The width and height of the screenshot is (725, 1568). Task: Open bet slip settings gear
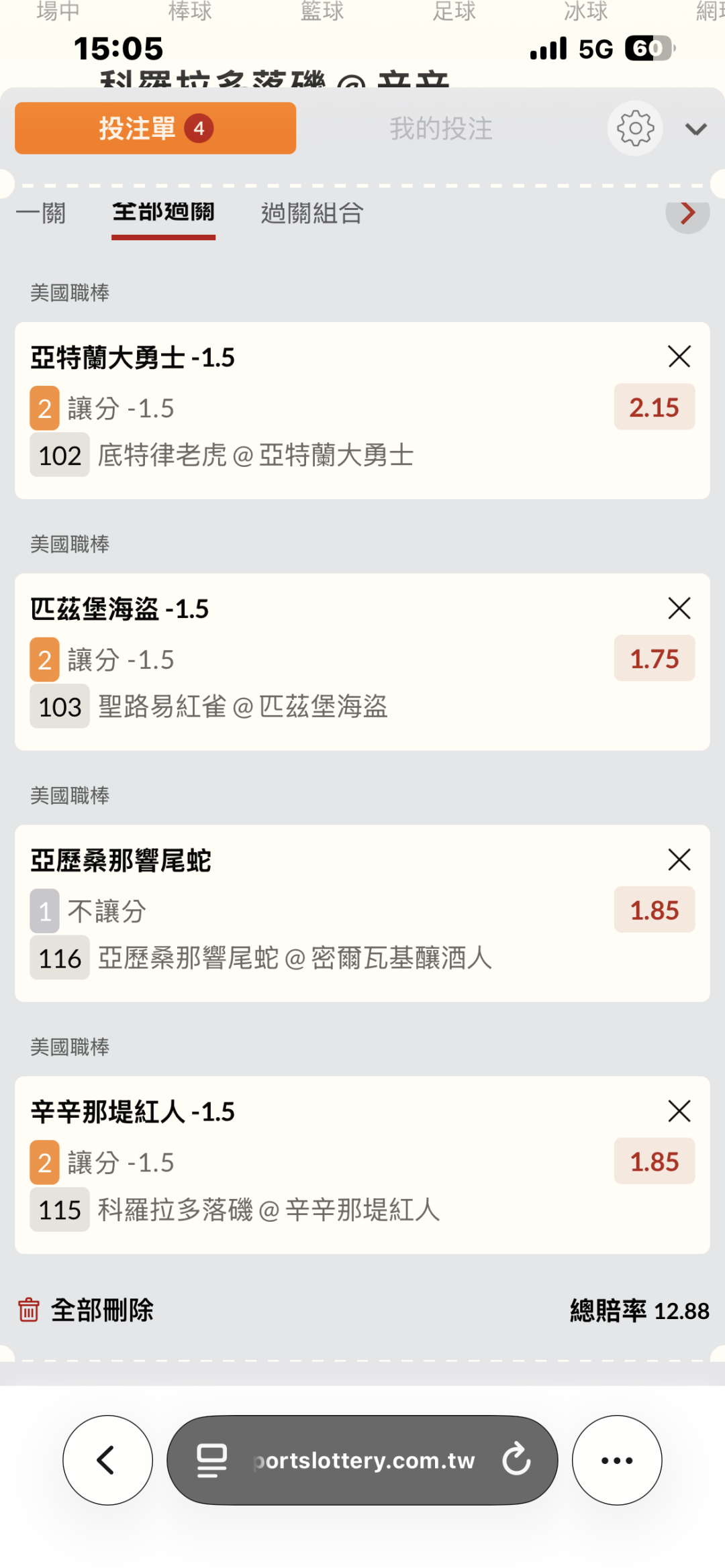click(x=635, y=128)
